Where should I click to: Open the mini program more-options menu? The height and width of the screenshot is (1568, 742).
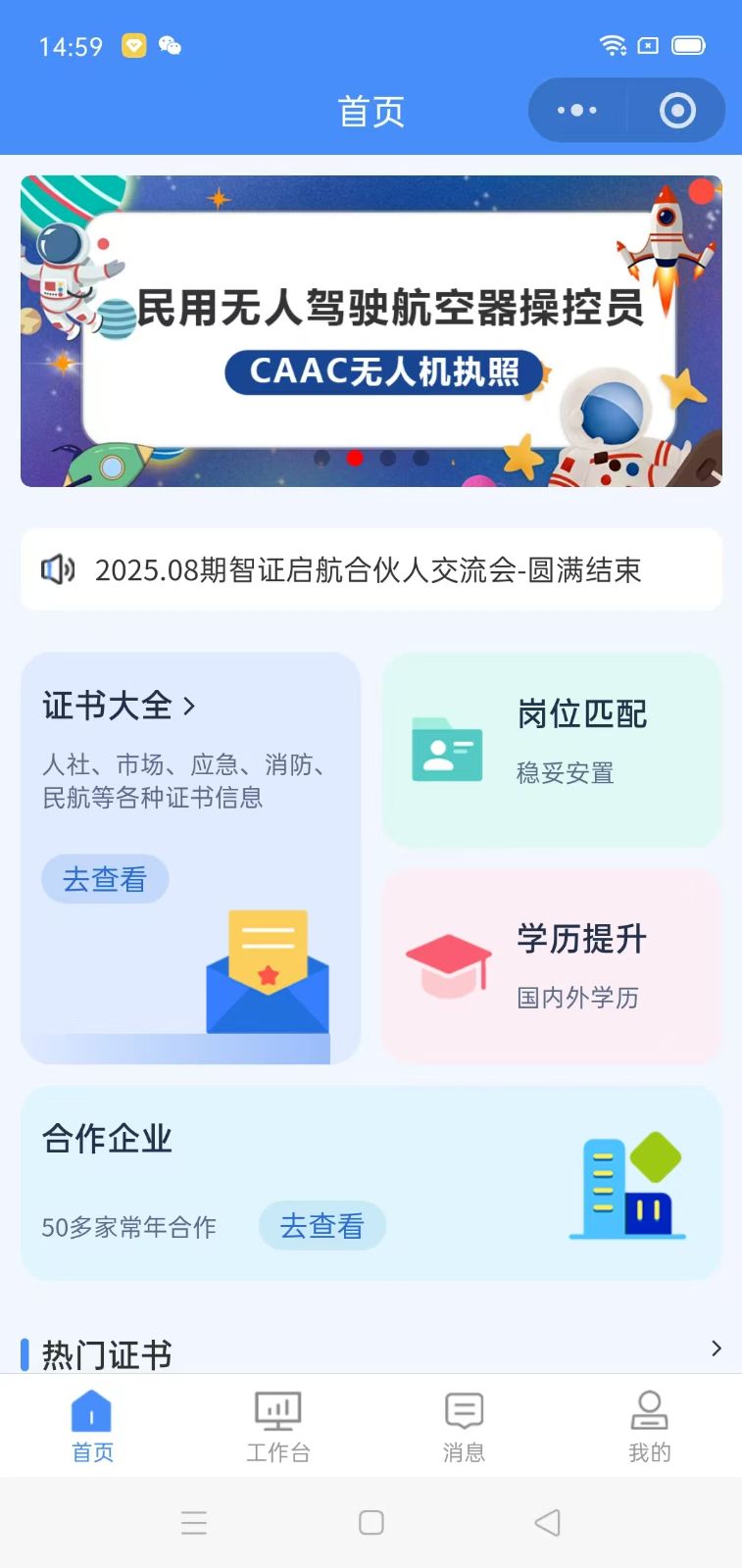577,111
